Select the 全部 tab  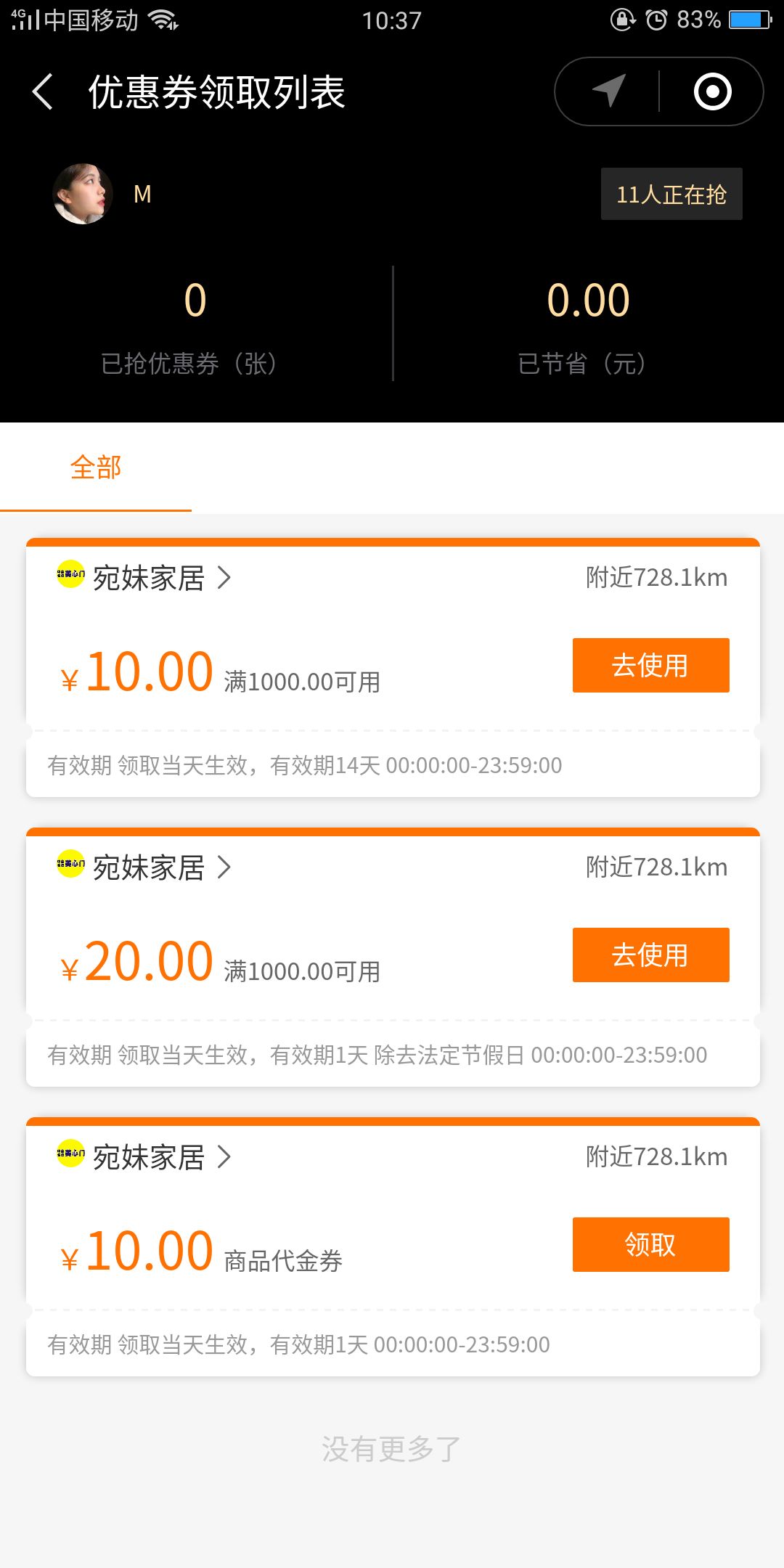[x=96, y=467]
